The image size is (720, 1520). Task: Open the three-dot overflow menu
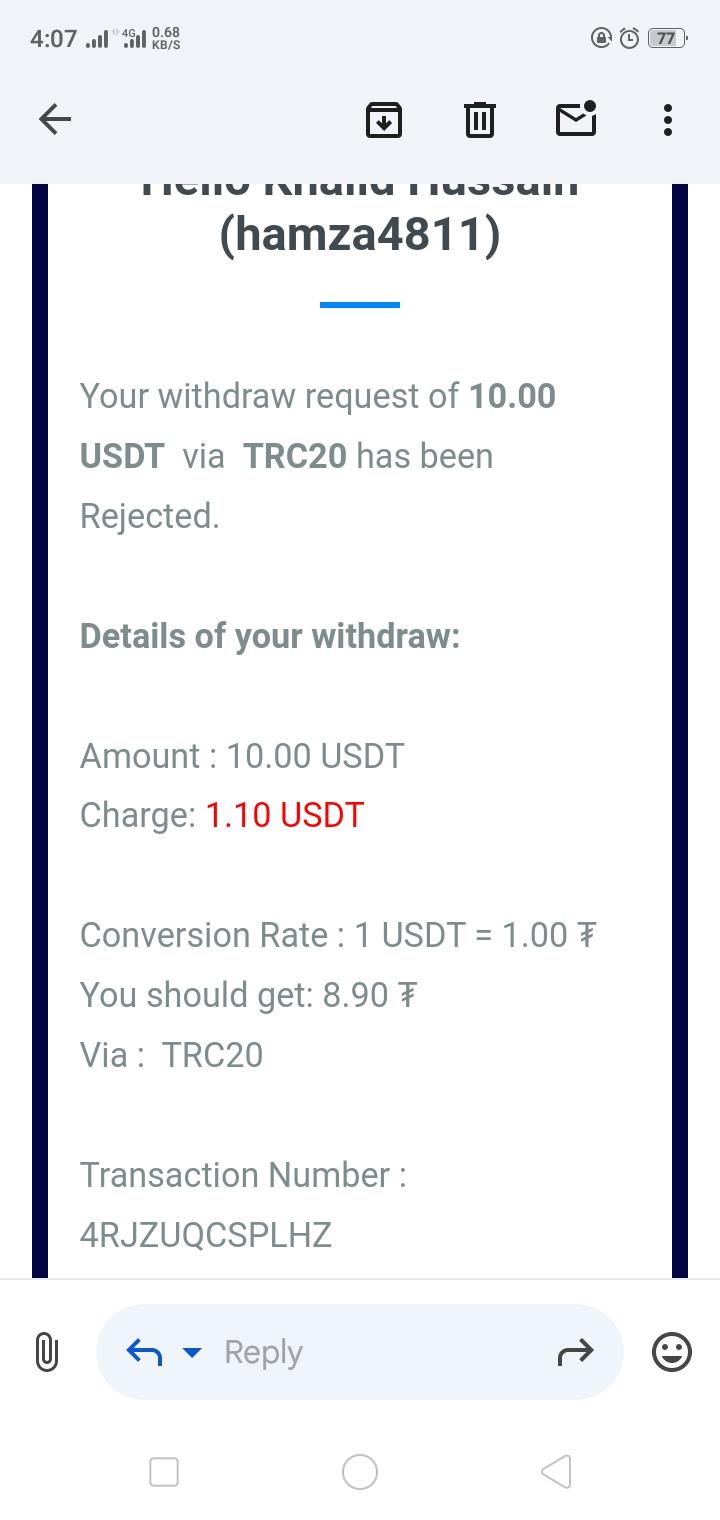[668, 120]
